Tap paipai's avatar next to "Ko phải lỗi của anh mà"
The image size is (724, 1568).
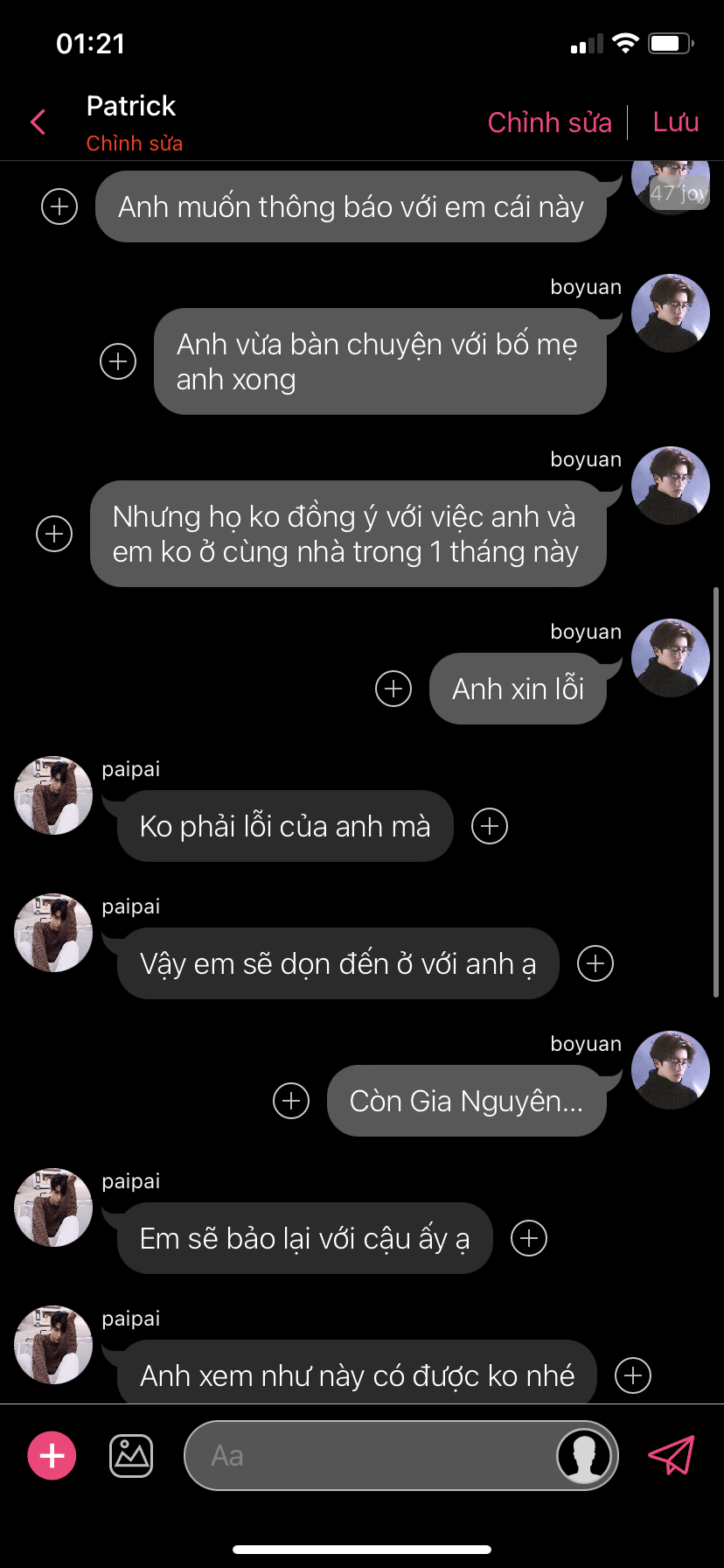(53, 795)
